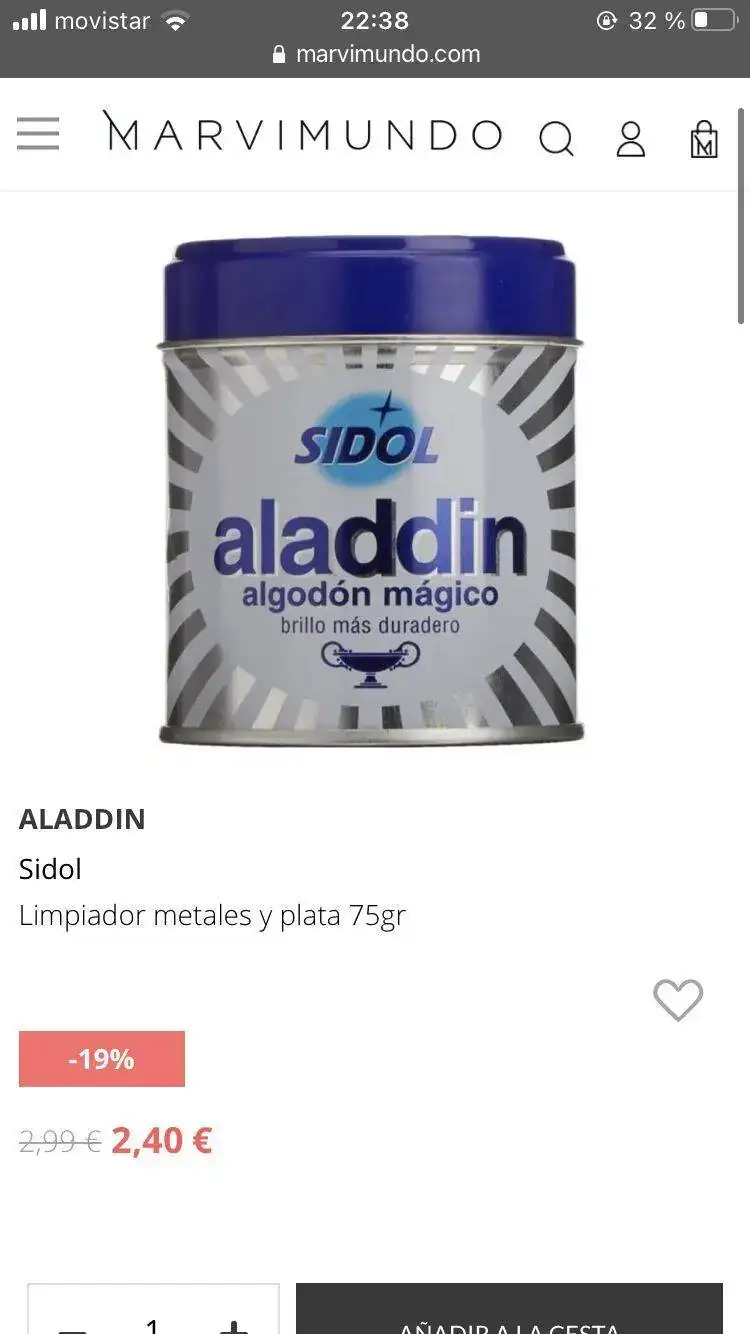Open the hamburger menu

click(38, 134)
